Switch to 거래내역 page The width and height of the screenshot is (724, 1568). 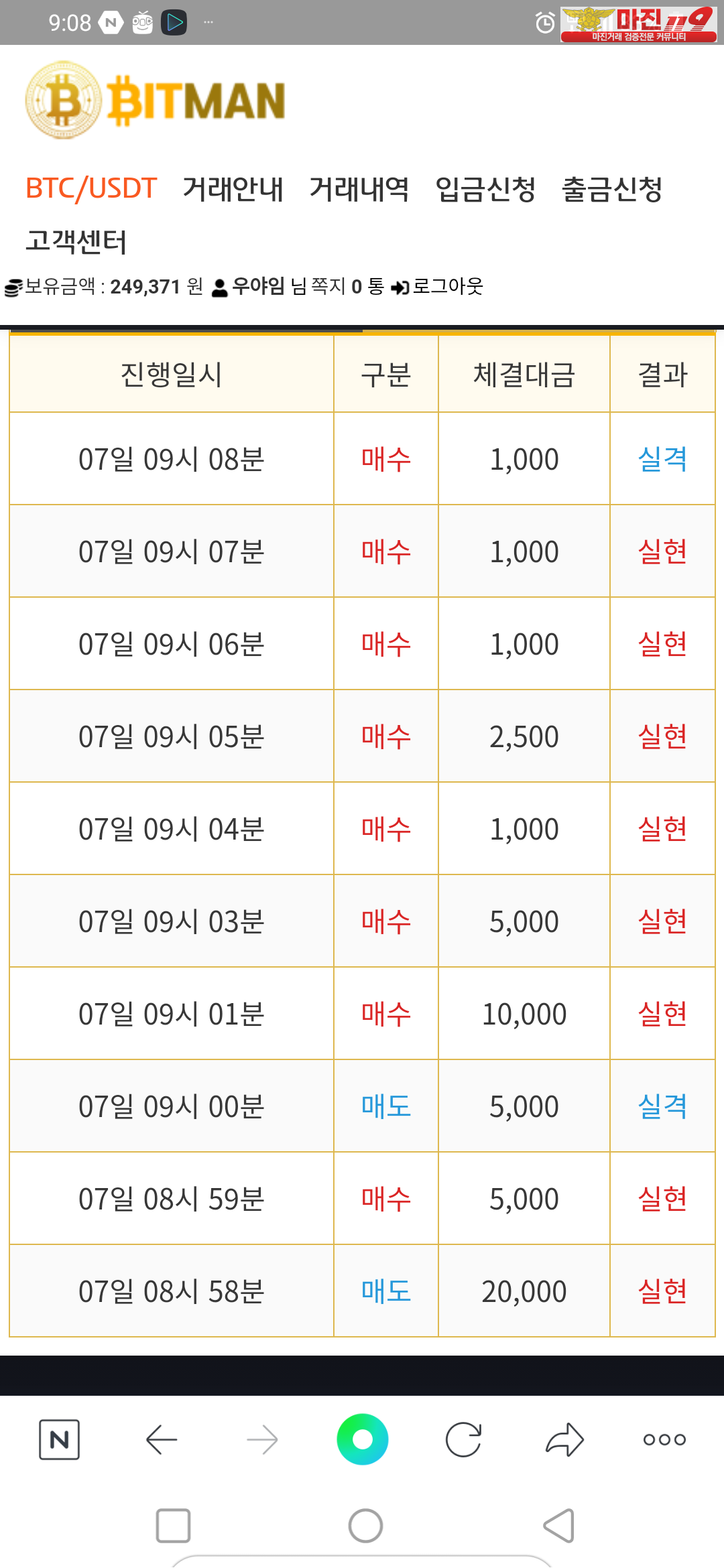click(359, 189)
